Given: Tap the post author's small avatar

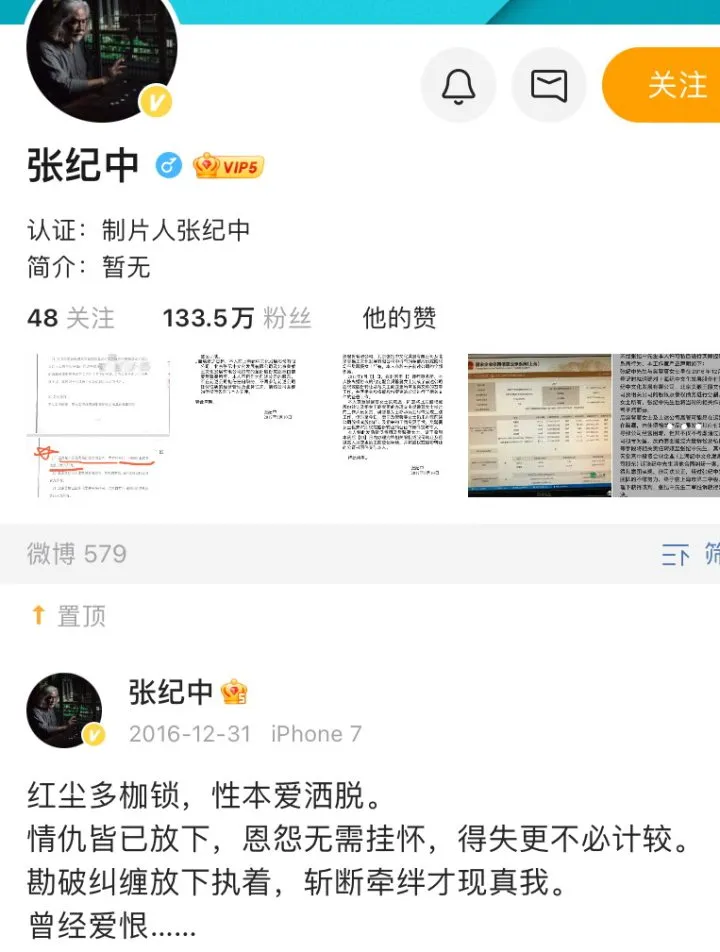Looking at the screenshot, I should 64,711.
